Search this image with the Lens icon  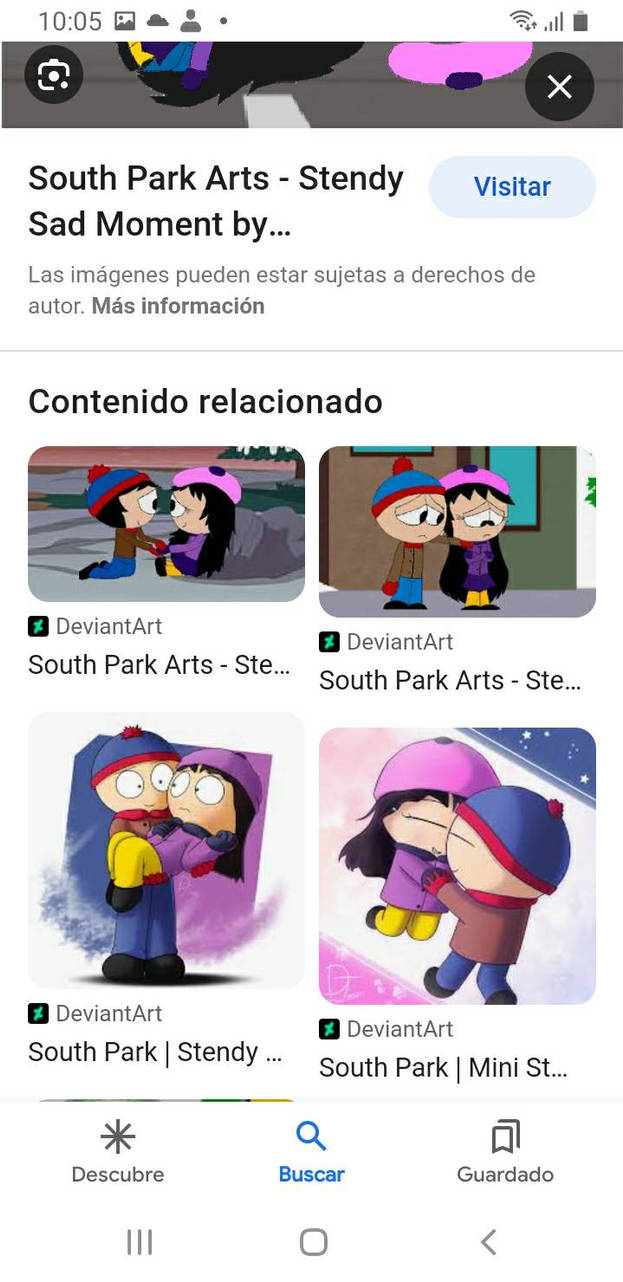(53, 75)
